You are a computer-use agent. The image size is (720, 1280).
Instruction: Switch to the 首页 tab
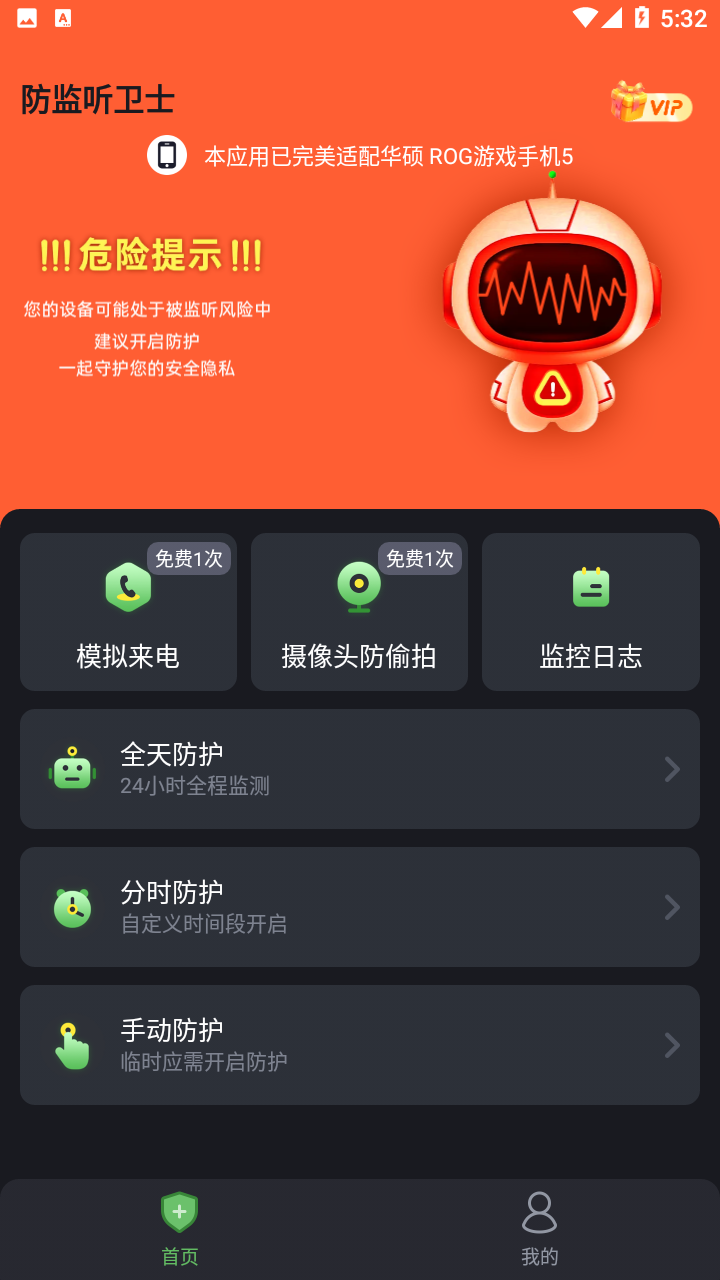[x=180, y=1228]
